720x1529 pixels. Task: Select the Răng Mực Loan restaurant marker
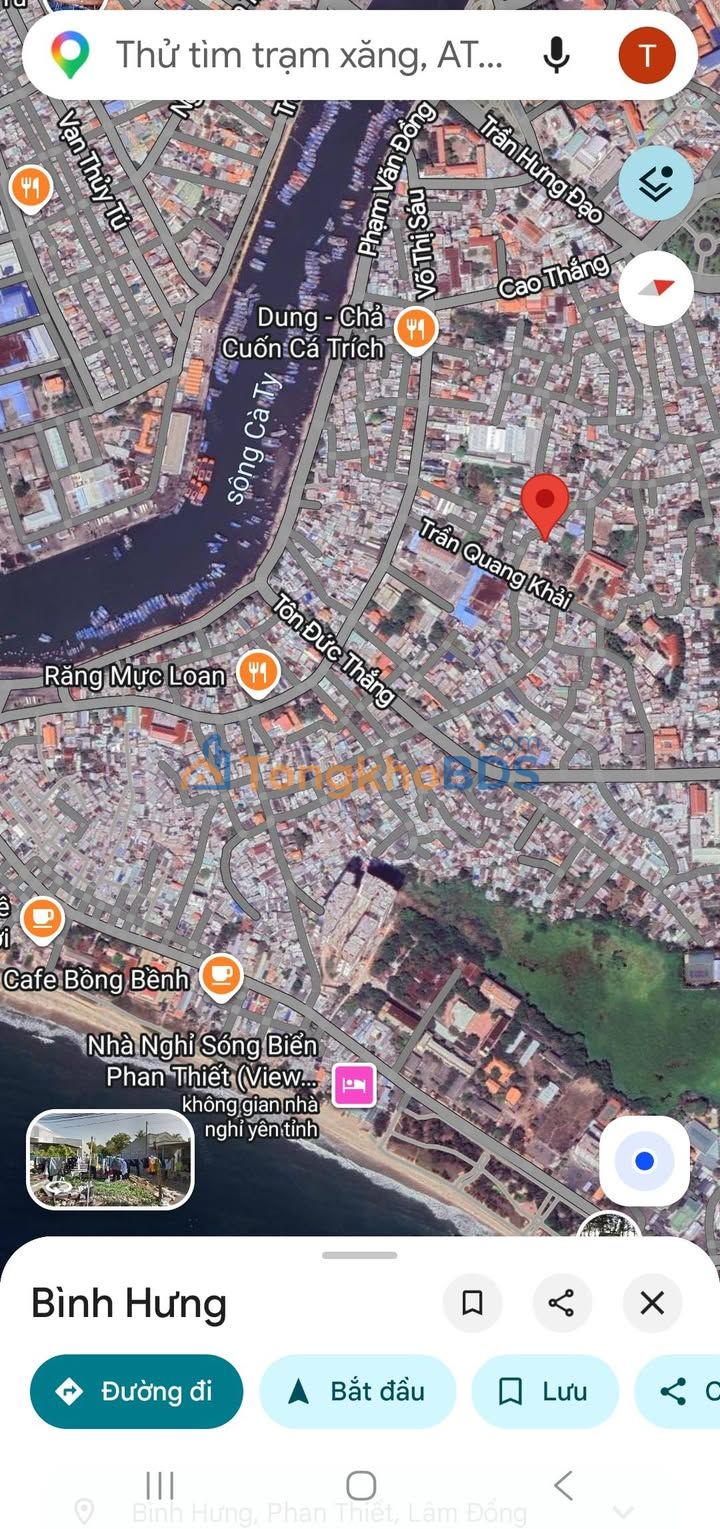(258, 673)
